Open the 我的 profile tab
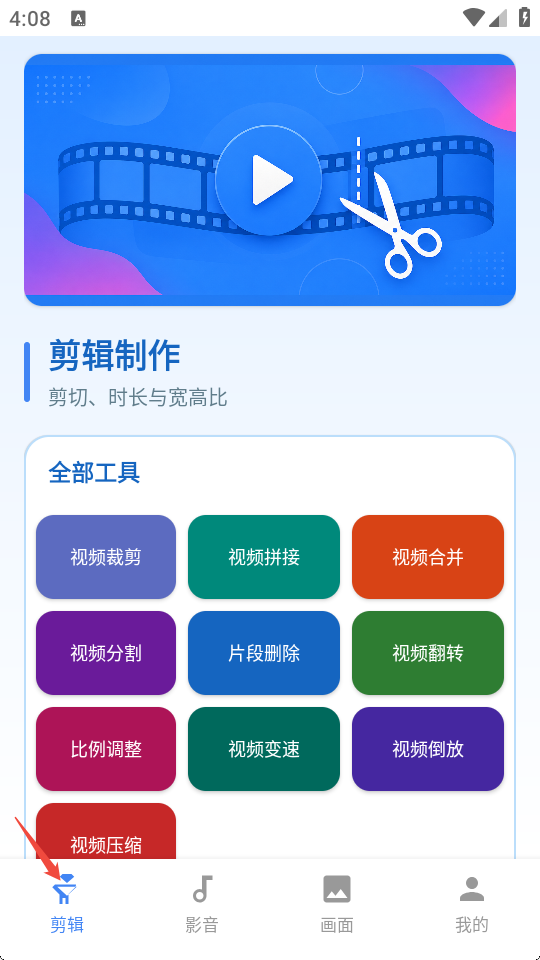 pos(472,903)
